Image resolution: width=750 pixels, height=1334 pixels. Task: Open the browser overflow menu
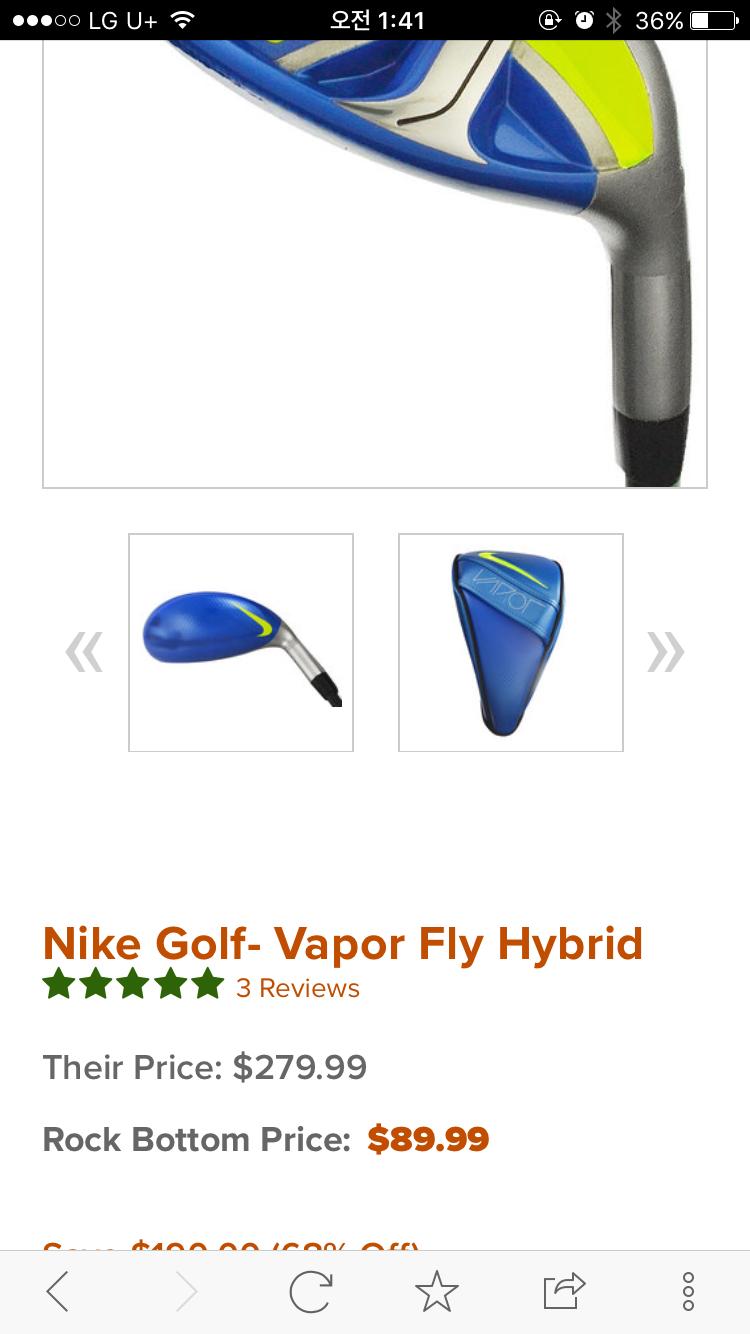688,1292
